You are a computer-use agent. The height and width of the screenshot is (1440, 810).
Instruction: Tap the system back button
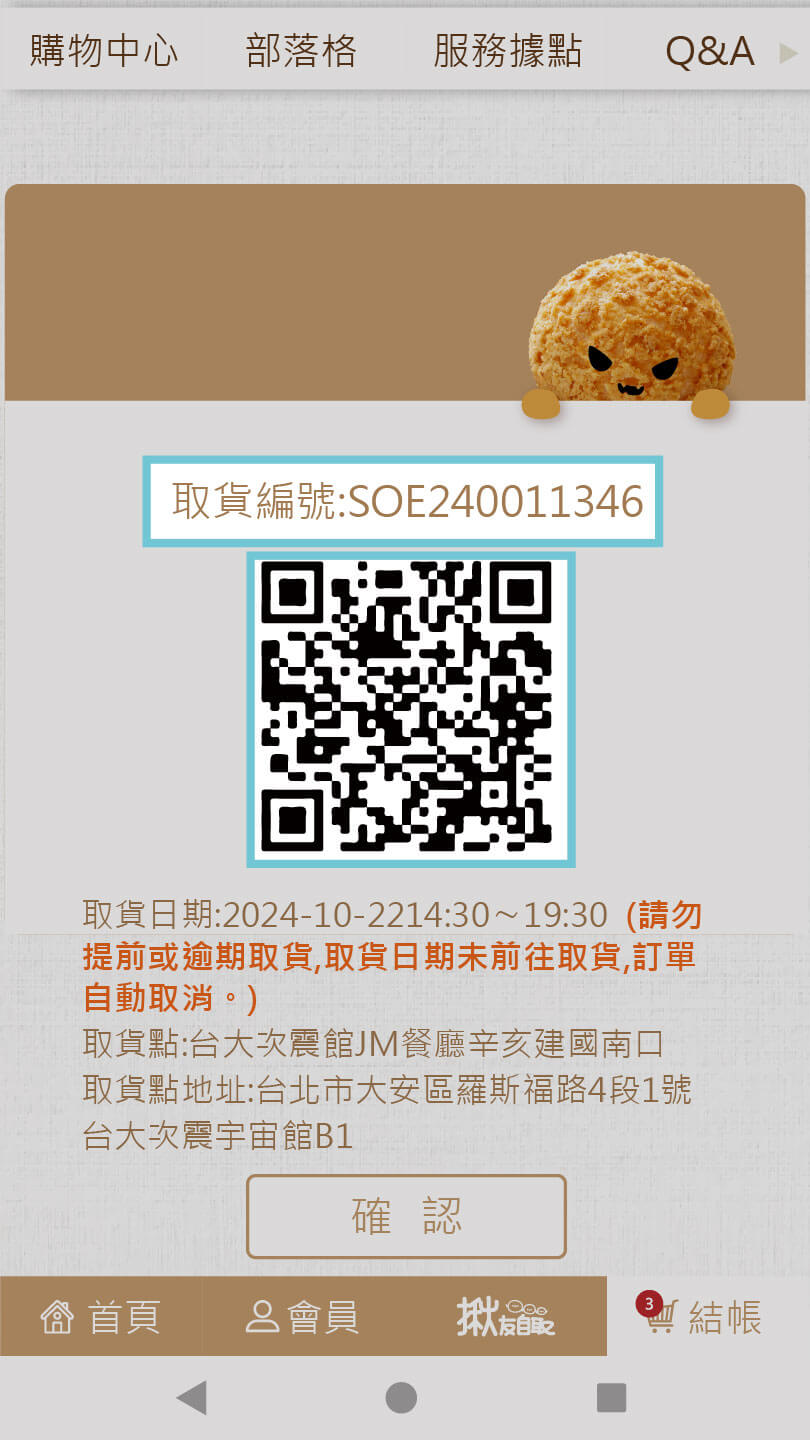[191, 1397]
